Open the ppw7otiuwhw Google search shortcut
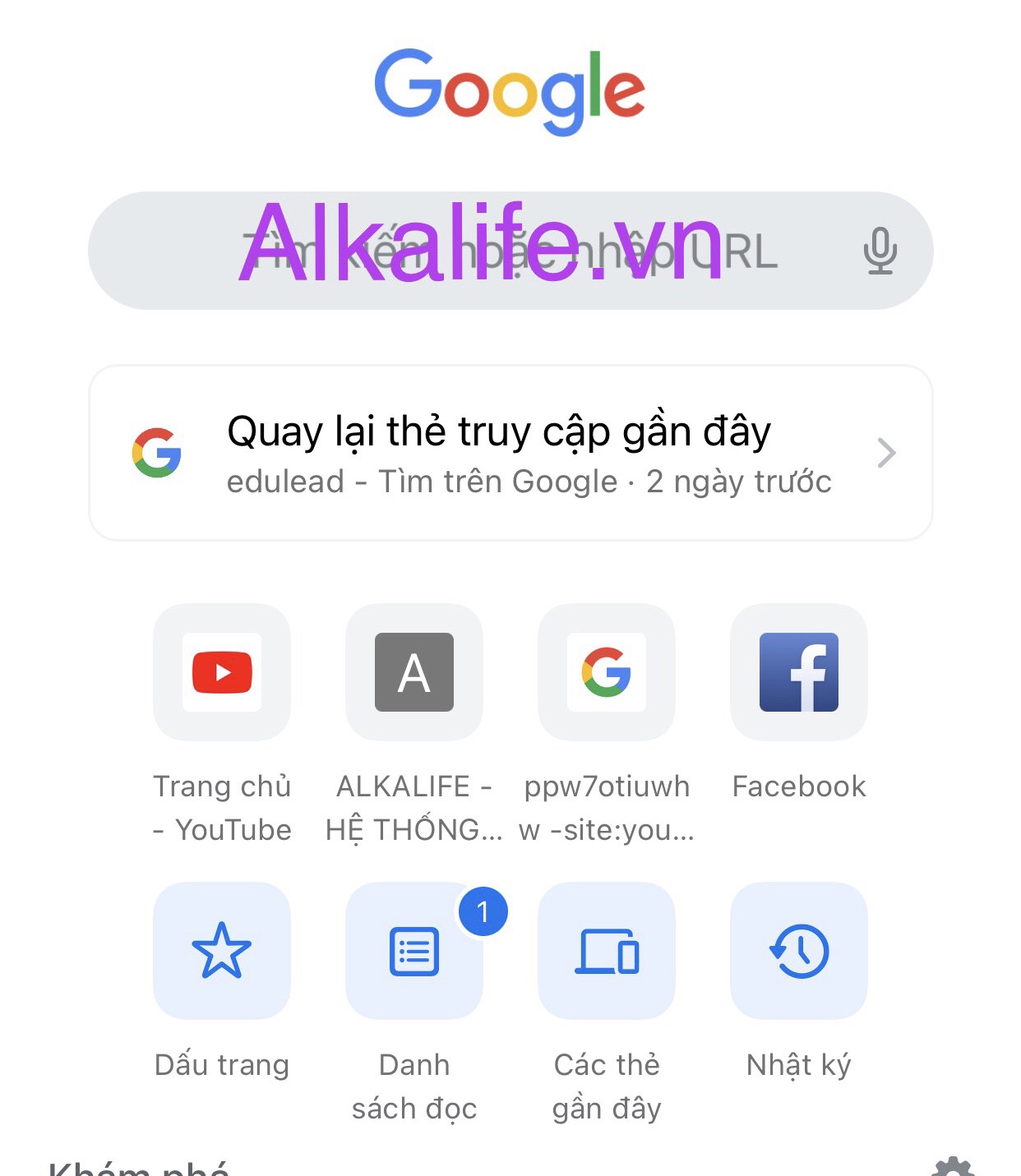Screen dimensions: 1021x1176 [607, 672]
